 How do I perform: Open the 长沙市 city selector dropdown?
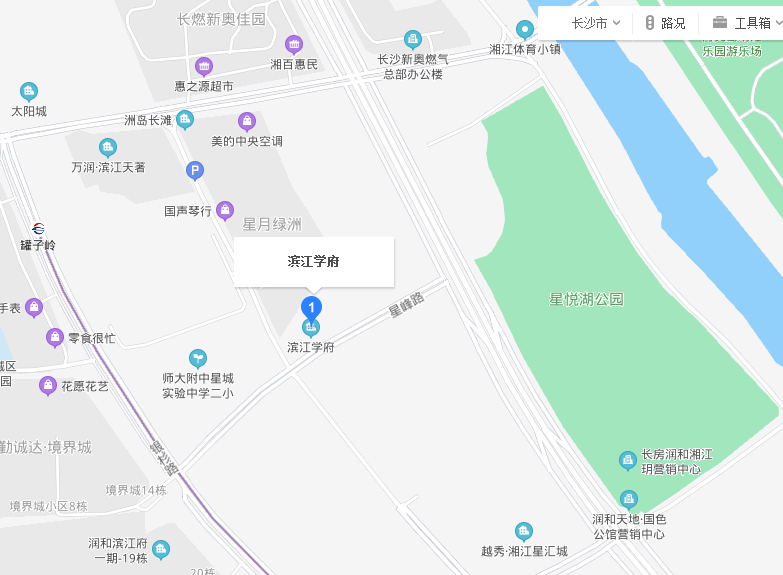click(x=595, y=23)
